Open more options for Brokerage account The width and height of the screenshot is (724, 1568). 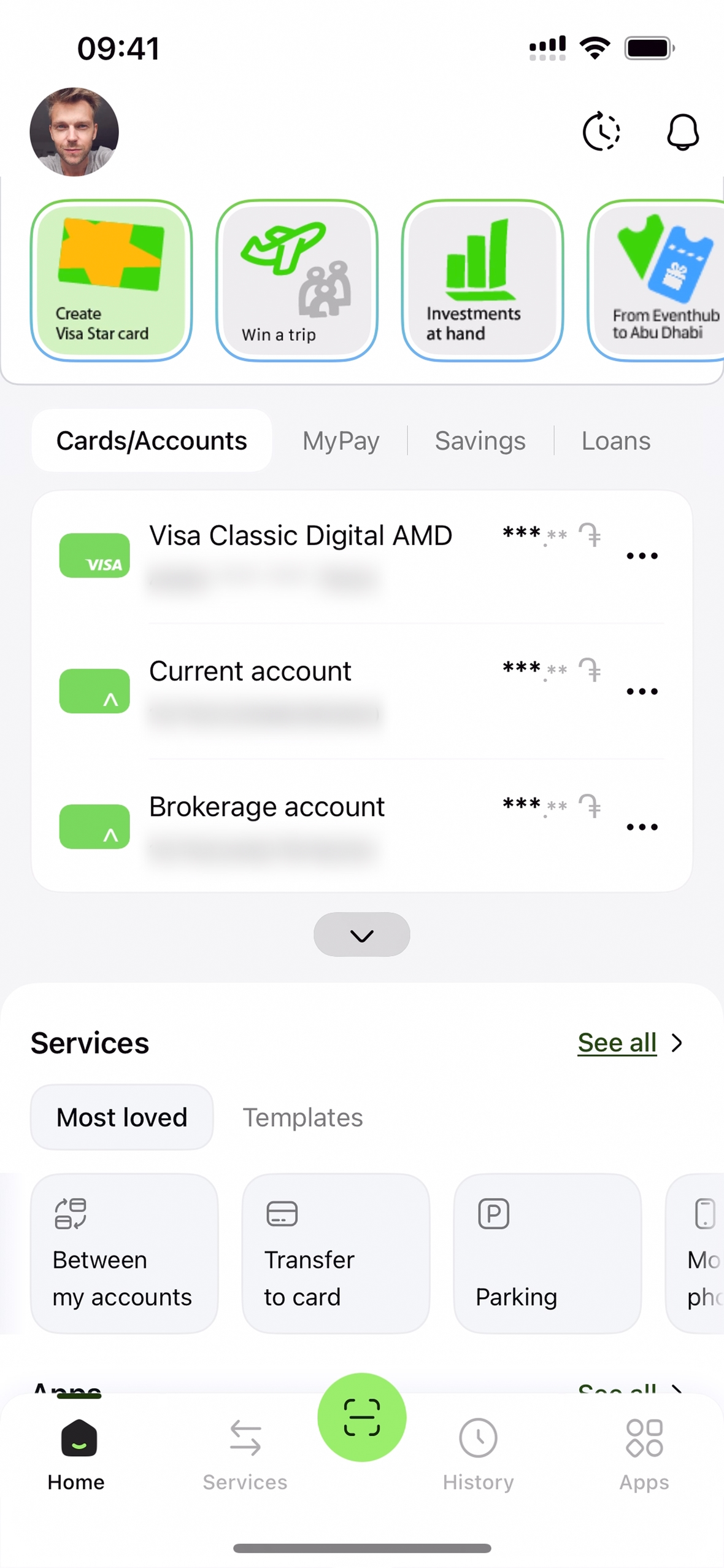click(642, 827)
